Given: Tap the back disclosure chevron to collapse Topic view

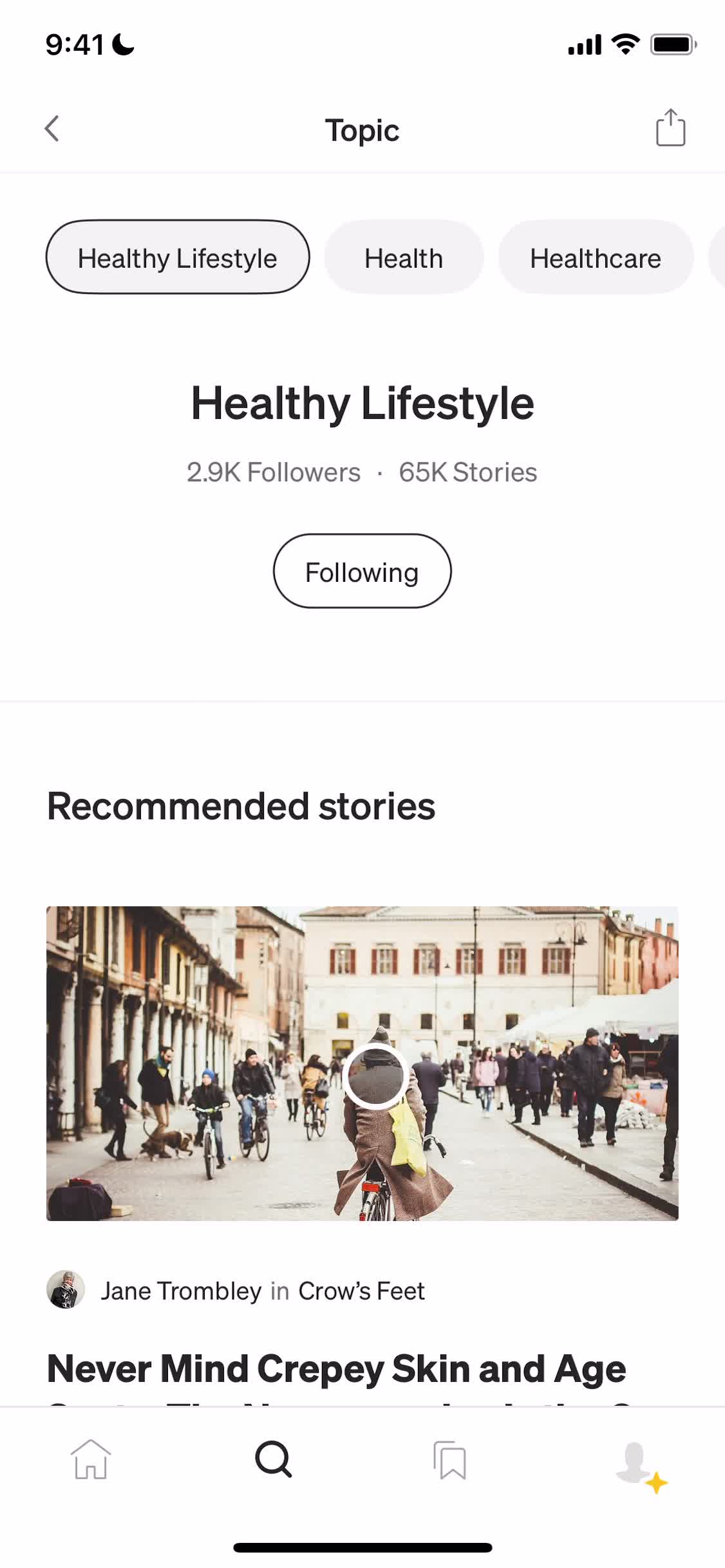Looking at the screenshot, I should click(52, 129).
